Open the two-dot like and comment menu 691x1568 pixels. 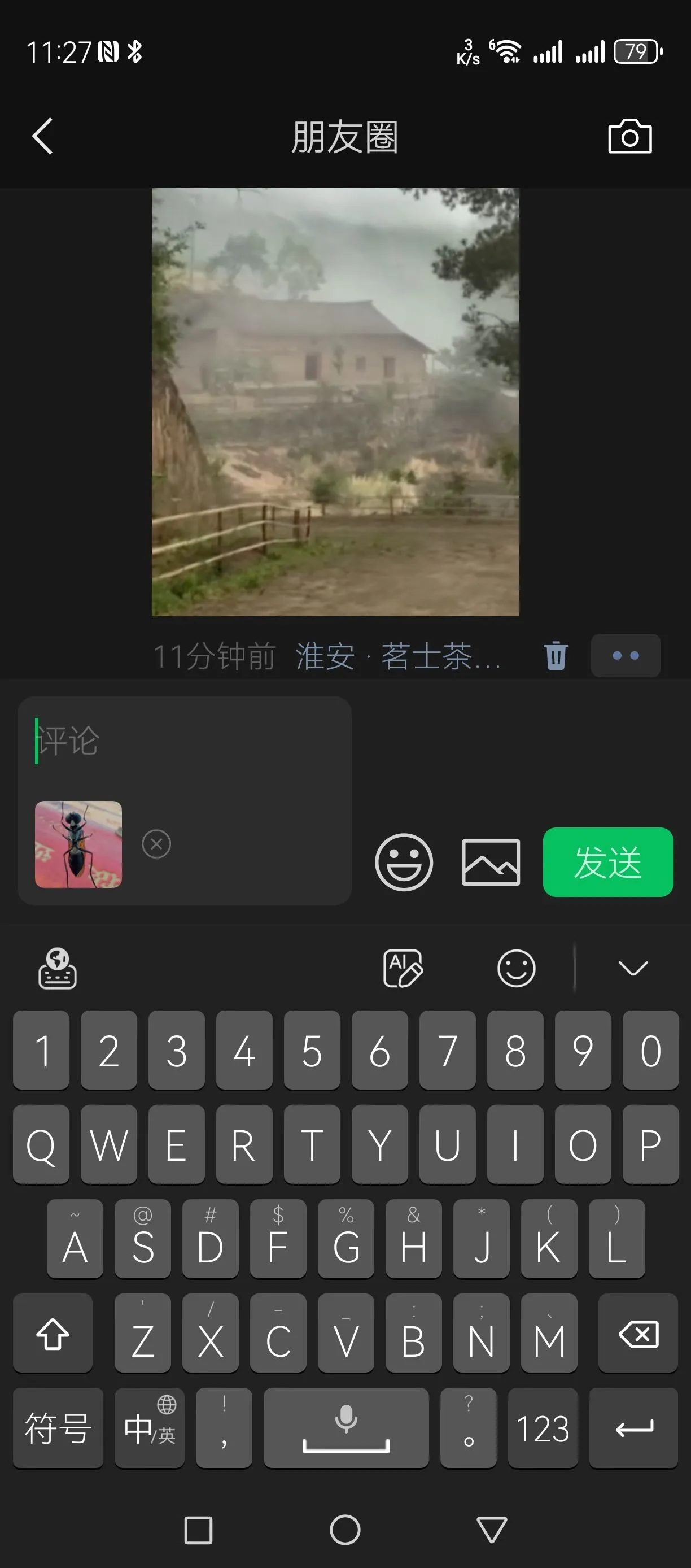click(x=626, y=656)
